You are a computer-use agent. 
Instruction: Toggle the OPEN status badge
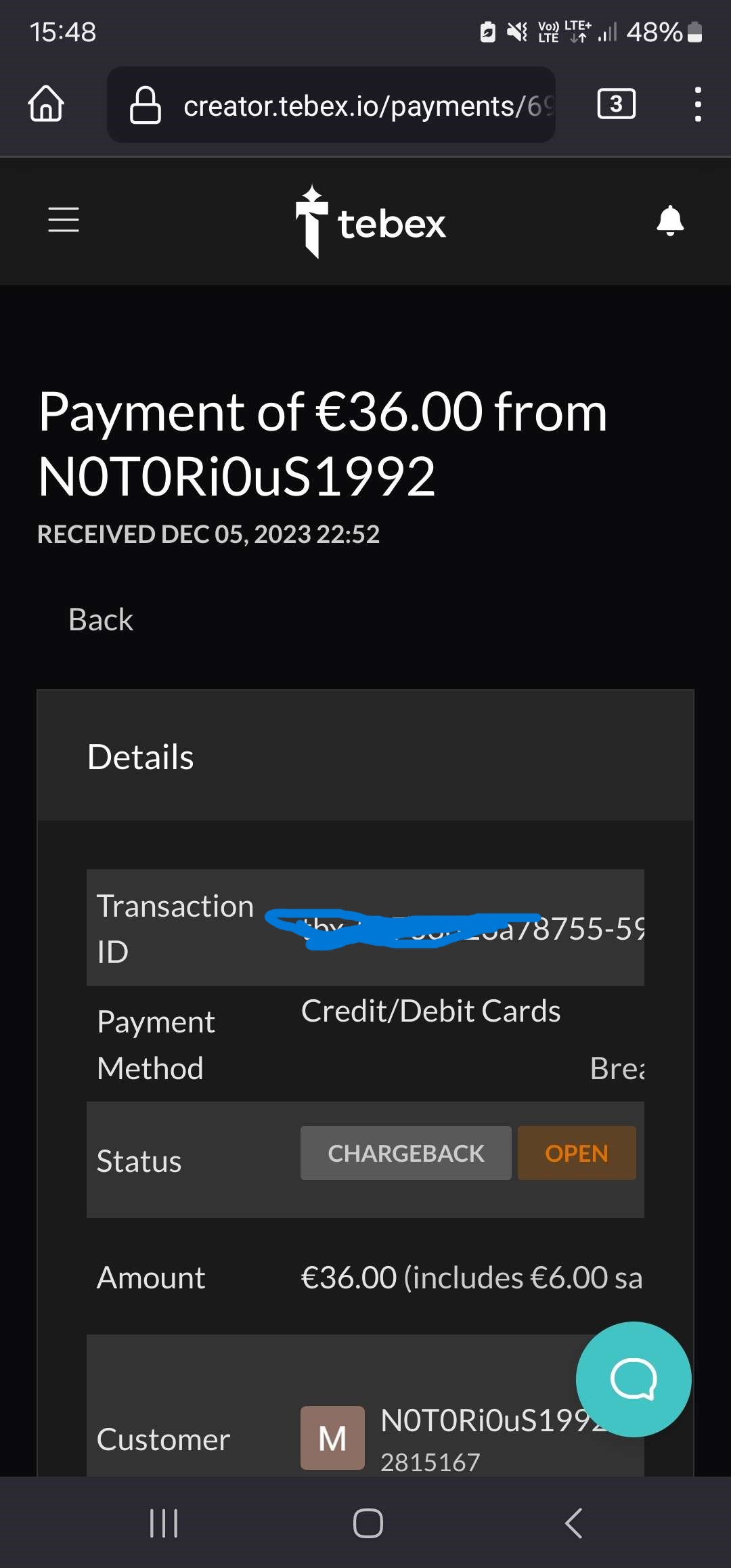(x=576, y=1153)
